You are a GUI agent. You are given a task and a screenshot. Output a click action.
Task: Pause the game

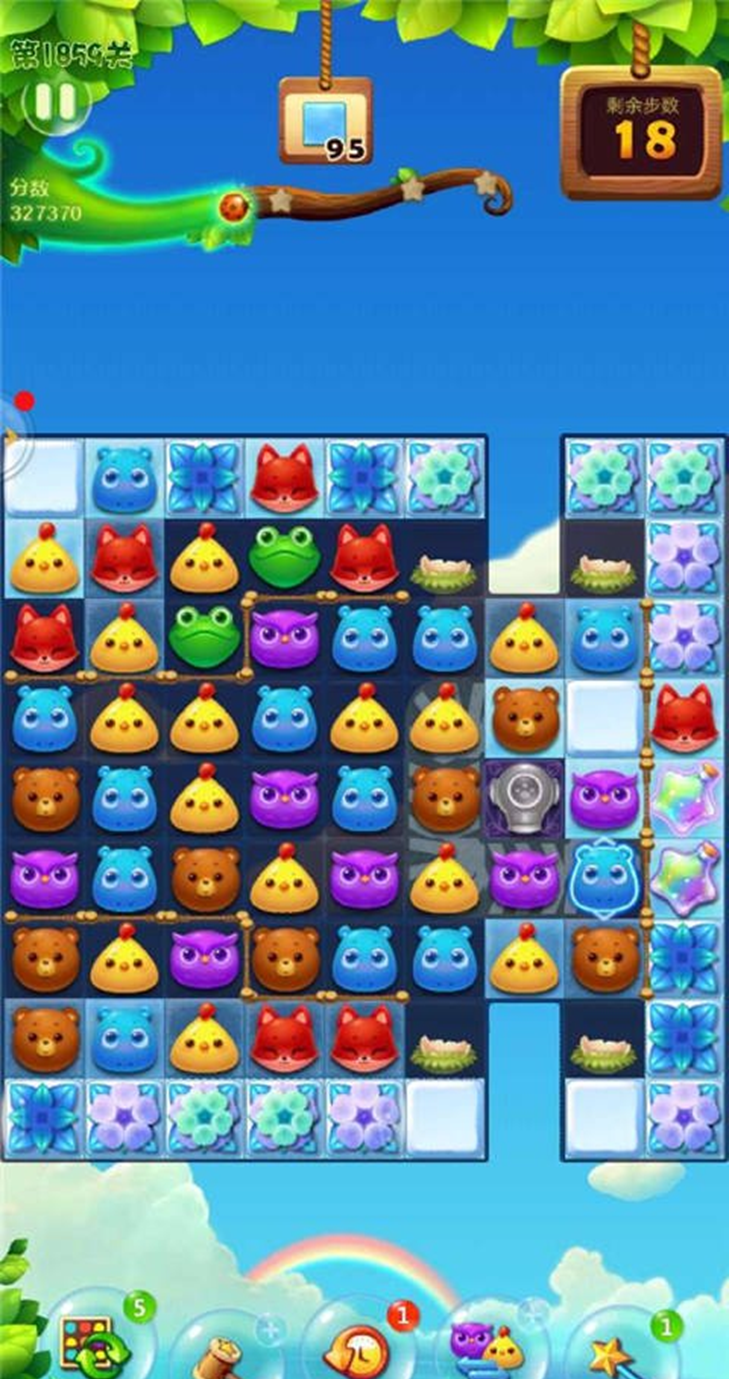click(x=56, y=102)
